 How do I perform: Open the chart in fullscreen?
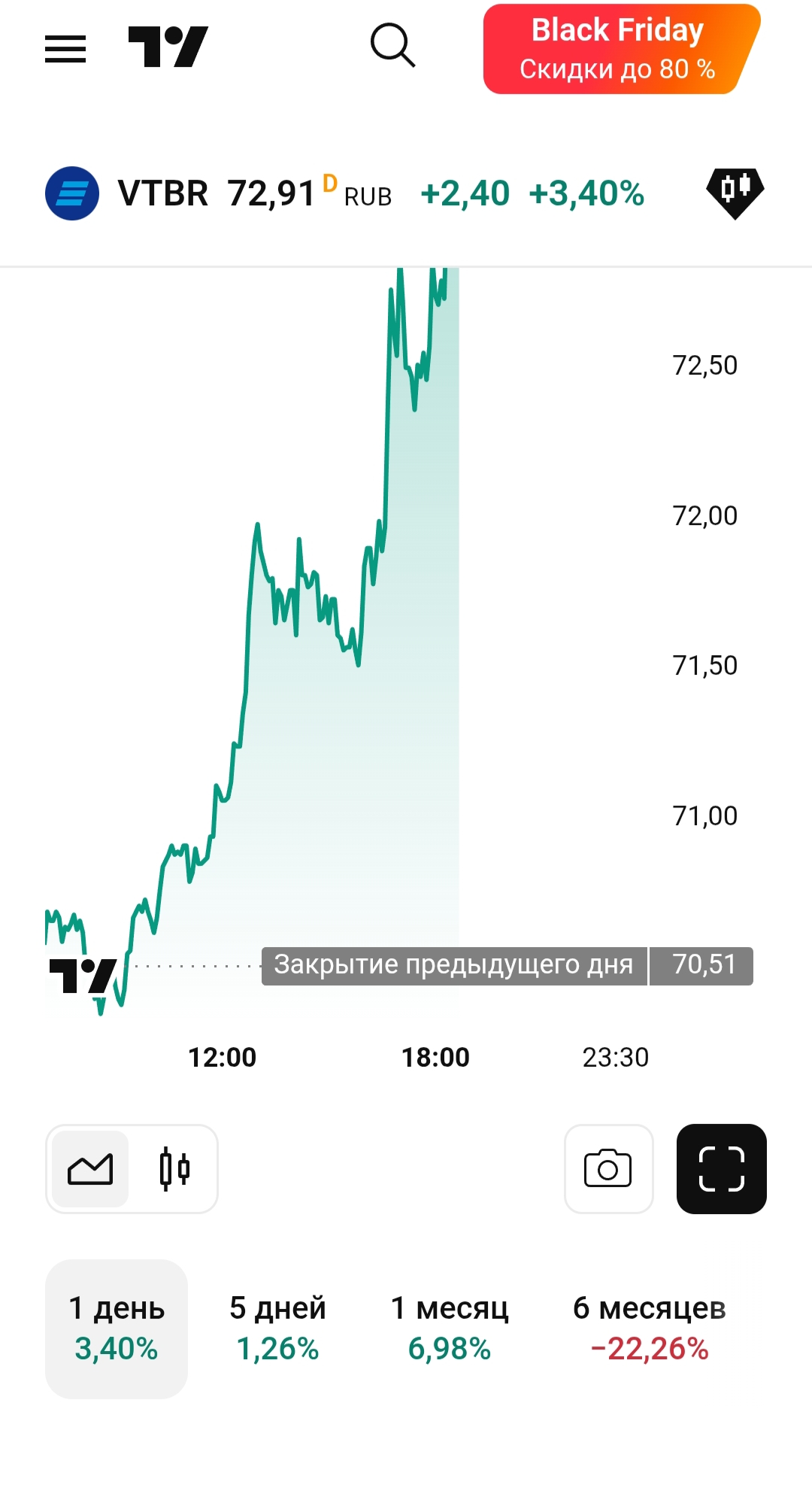point(721,1169)
